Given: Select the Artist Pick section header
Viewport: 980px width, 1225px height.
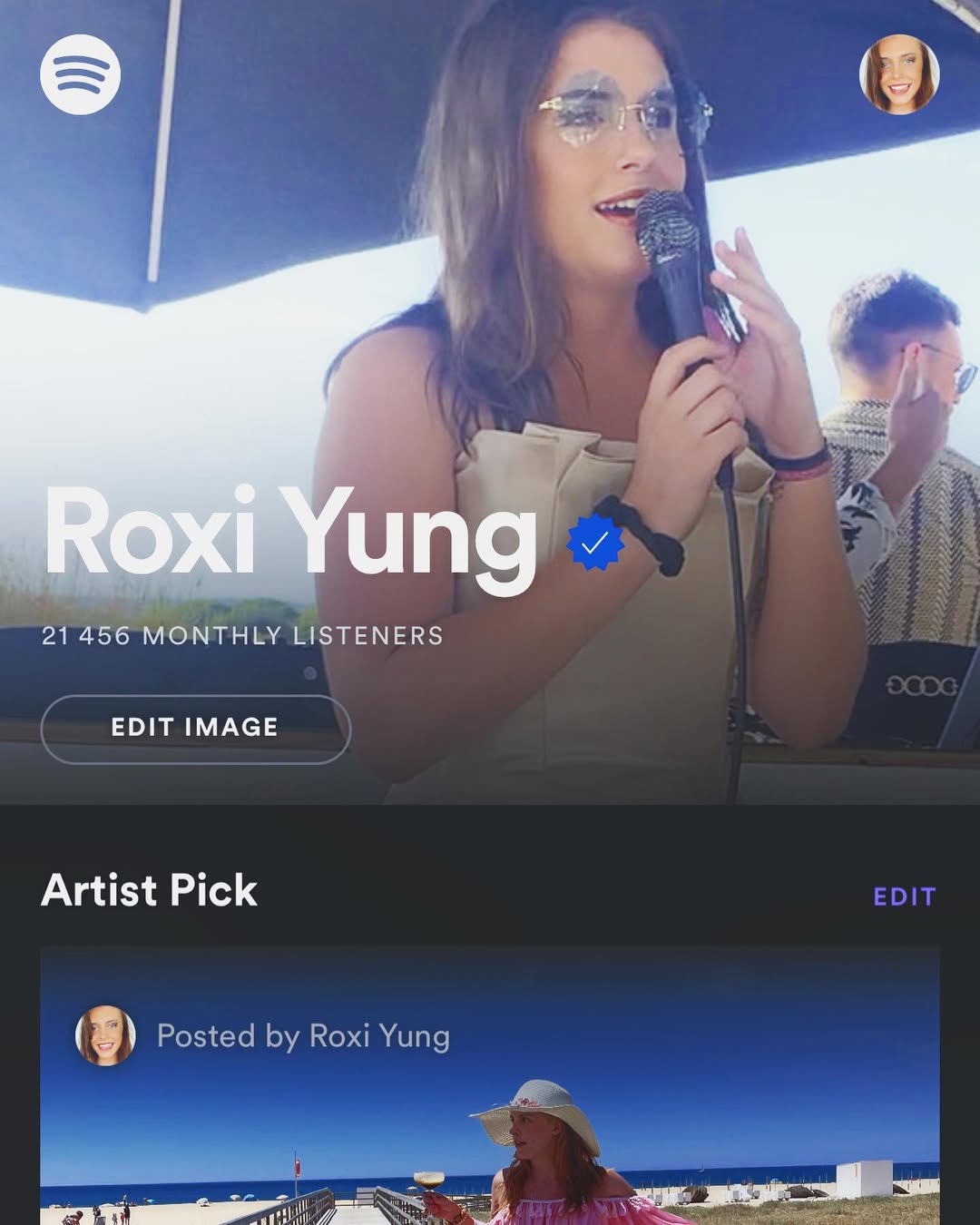Looking at the screenshot, I should [149, 893].
